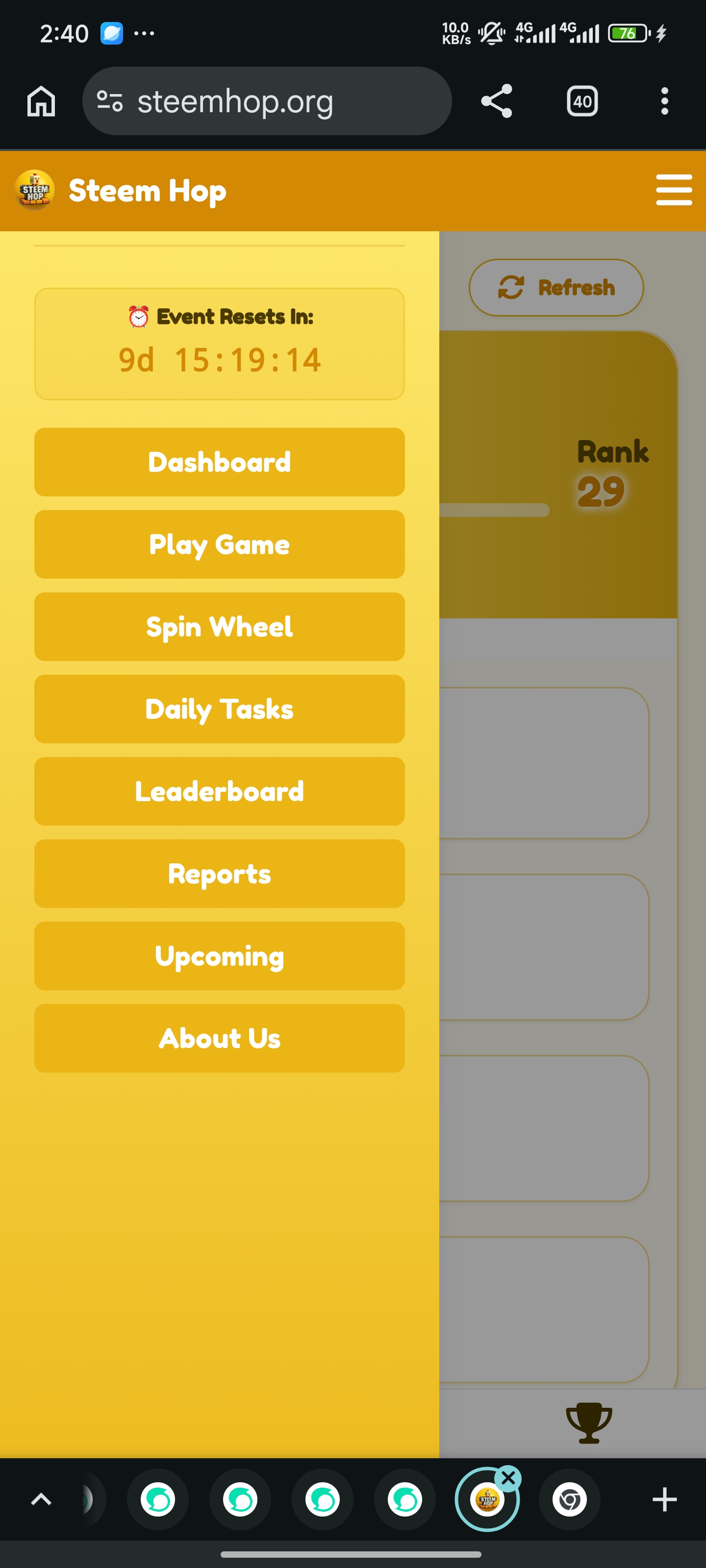Tap the browser home icon
This screenshot has width=706, height=1568.
click(x=41, y=101)
